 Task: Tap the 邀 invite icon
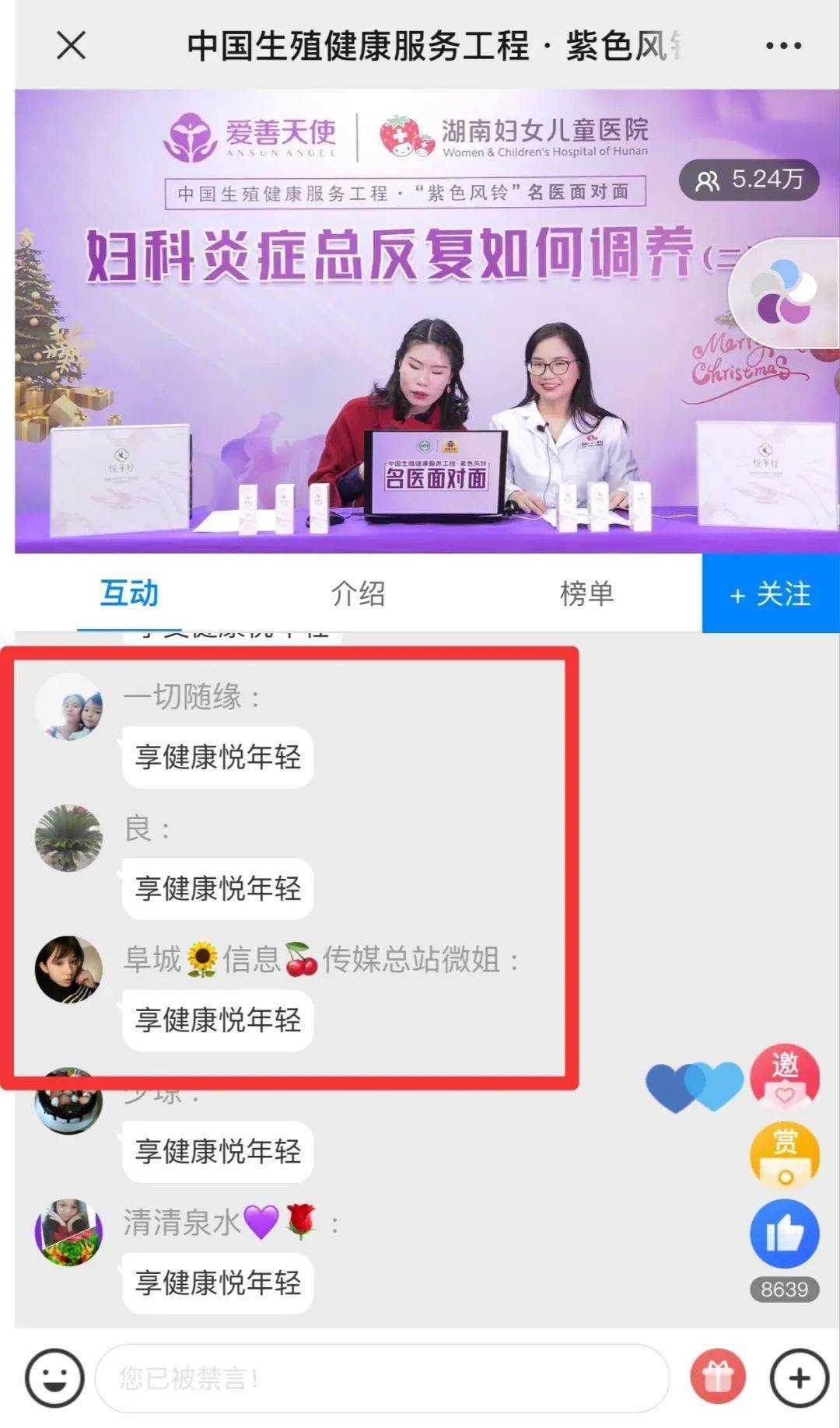coord(785,1077)
